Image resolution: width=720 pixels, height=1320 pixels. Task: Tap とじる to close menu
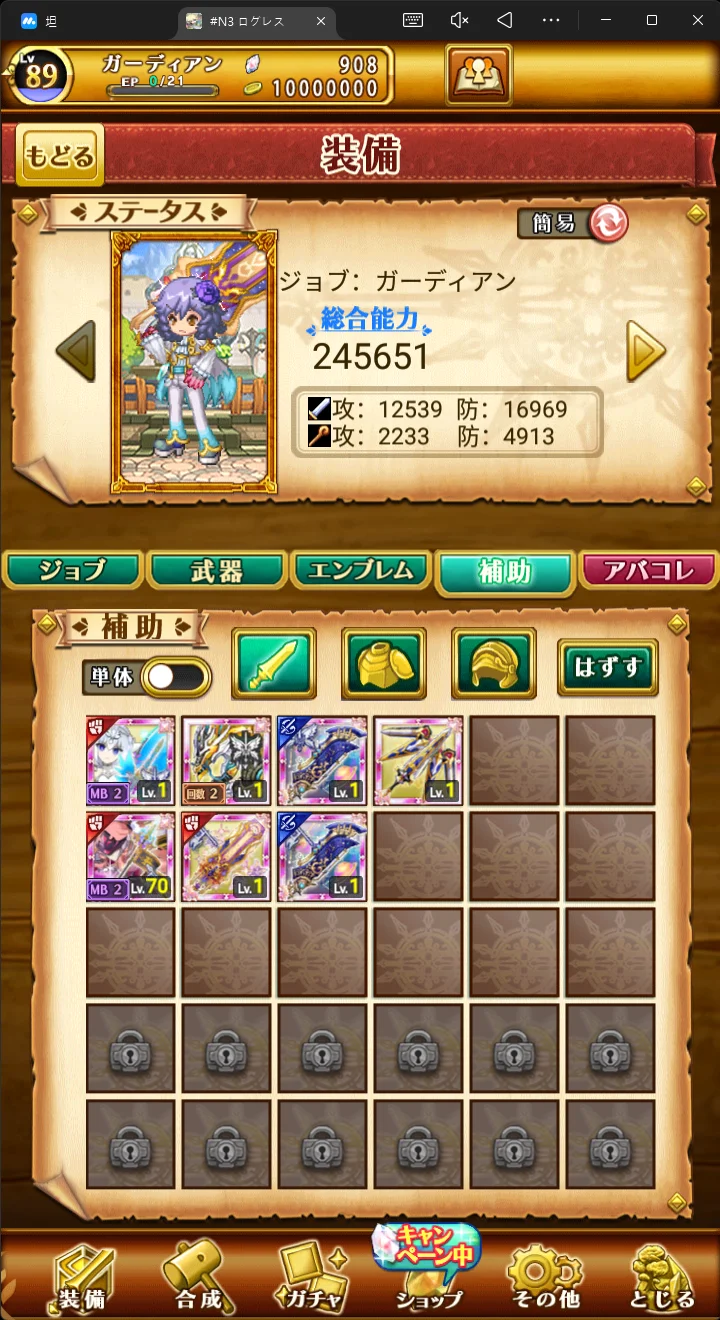662,1276
